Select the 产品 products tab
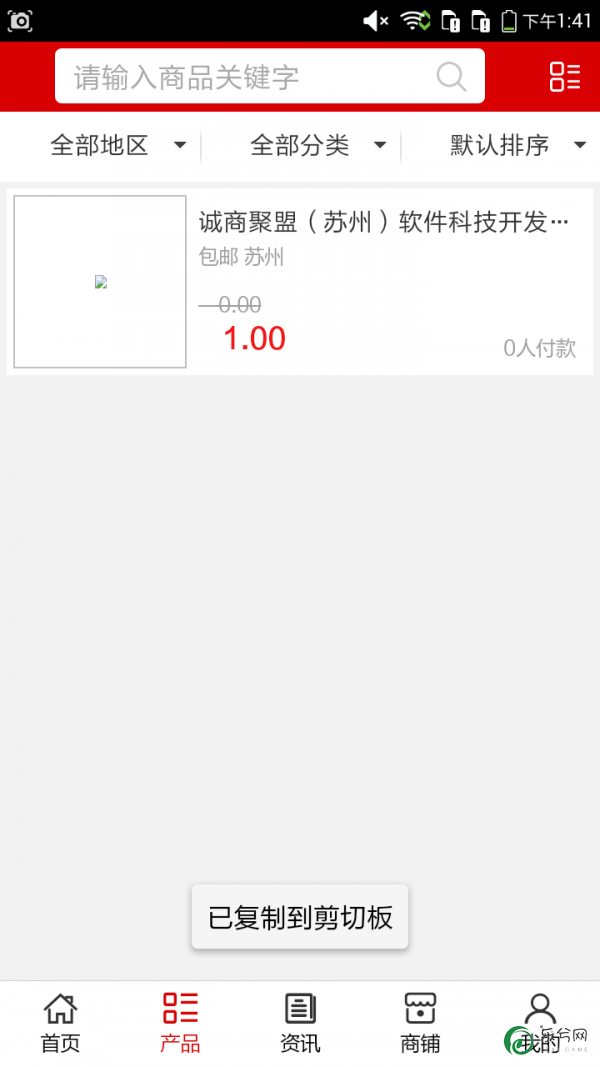The height and width of the screenshot is (1067, 600). (x=180, y=1023)
